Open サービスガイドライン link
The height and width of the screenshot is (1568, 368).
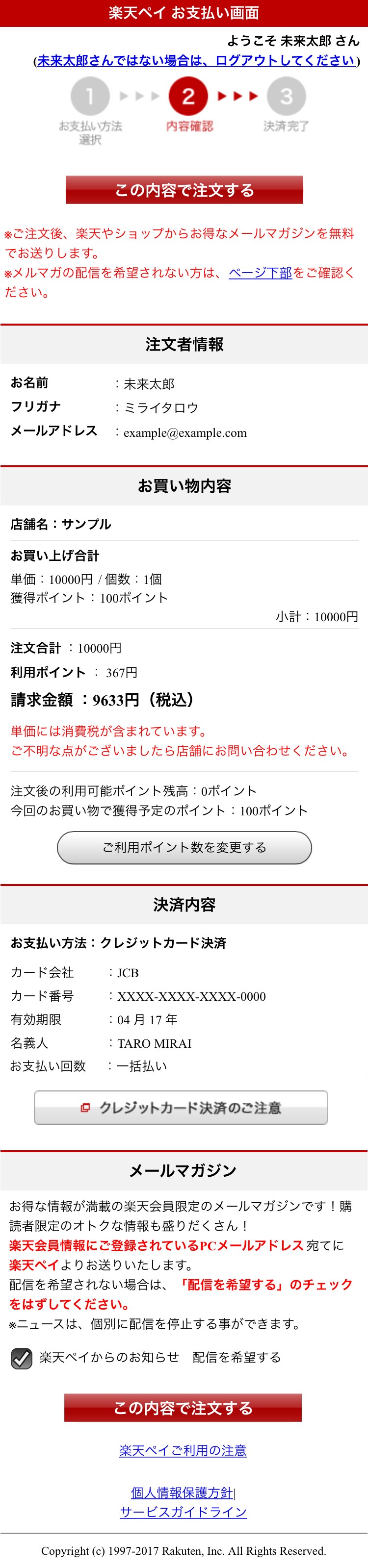pos(184,1512)
